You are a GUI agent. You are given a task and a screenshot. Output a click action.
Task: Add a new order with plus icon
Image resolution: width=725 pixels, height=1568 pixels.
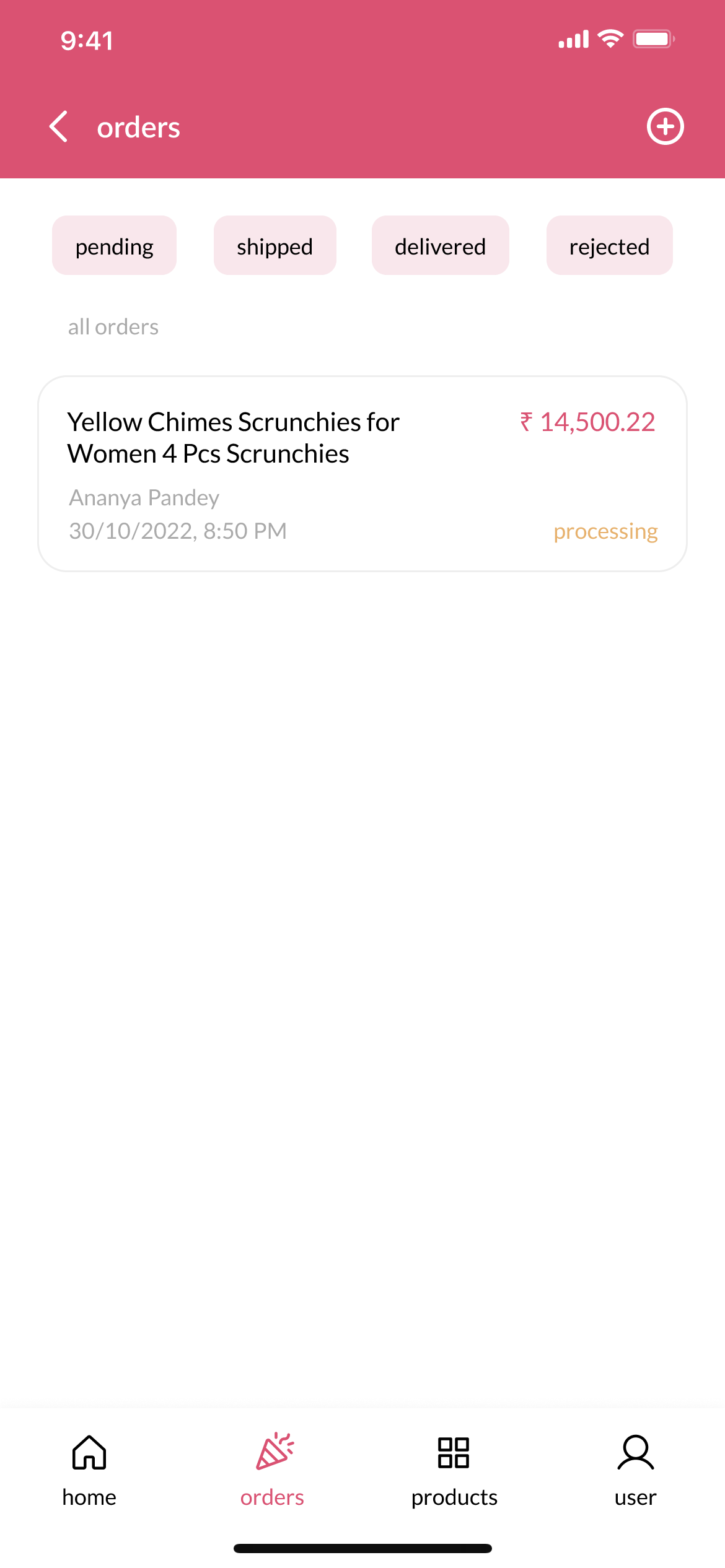[665, 127]
